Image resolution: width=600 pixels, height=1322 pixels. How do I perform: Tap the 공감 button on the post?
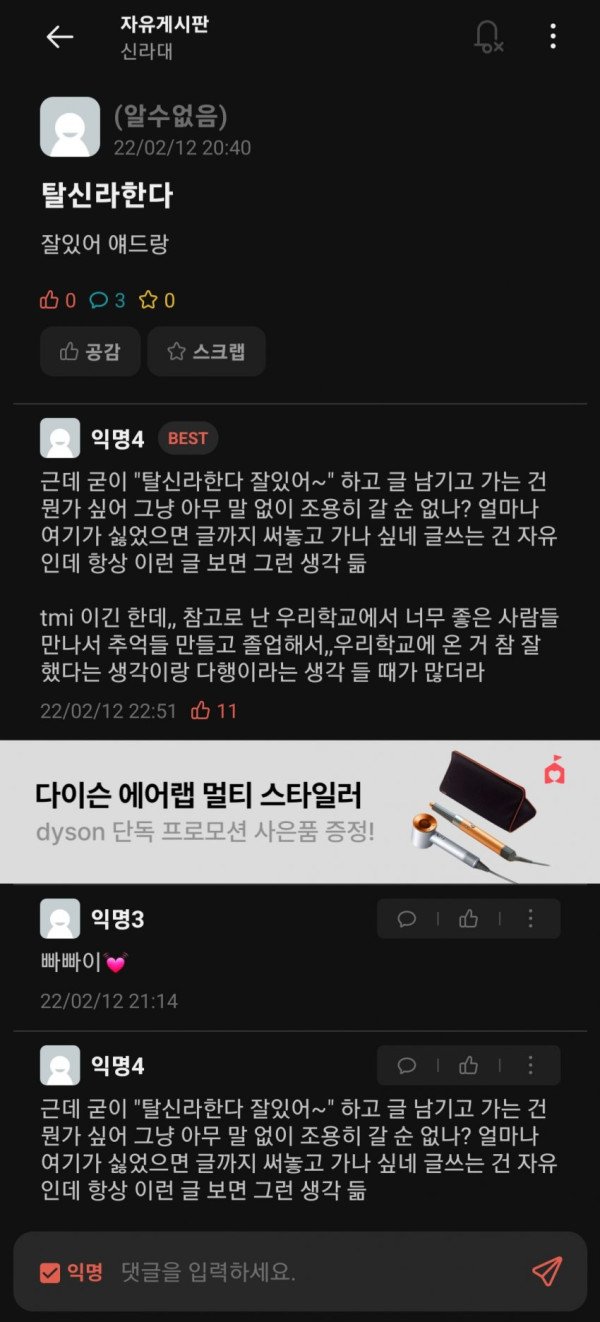(x=90, y=351)
